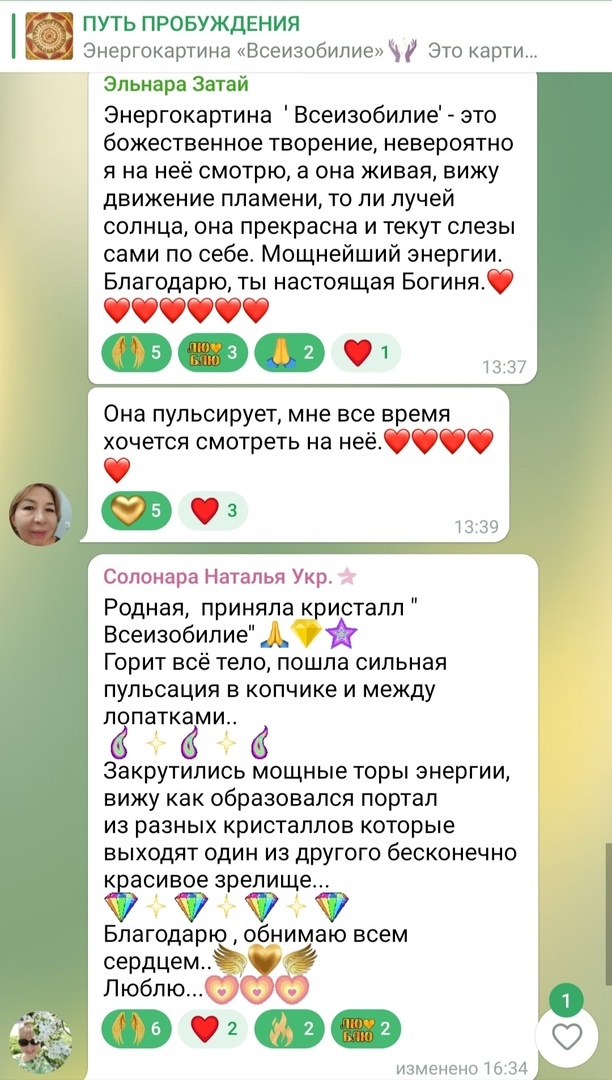Tap the fire reaction with count 2
612x1080 pixels.
click(x=289, y=1029)
